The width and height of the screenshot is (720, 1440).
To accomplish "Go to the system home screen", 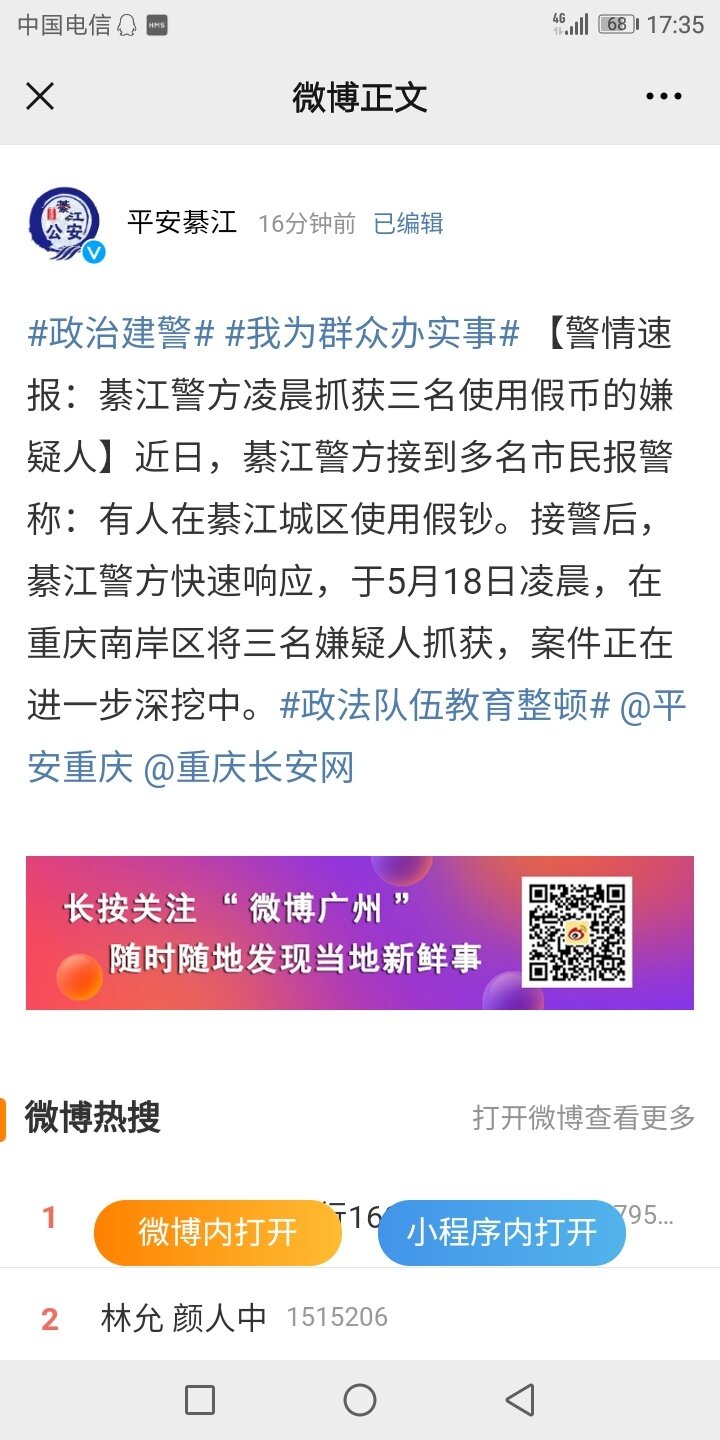I will point(360,1400).
